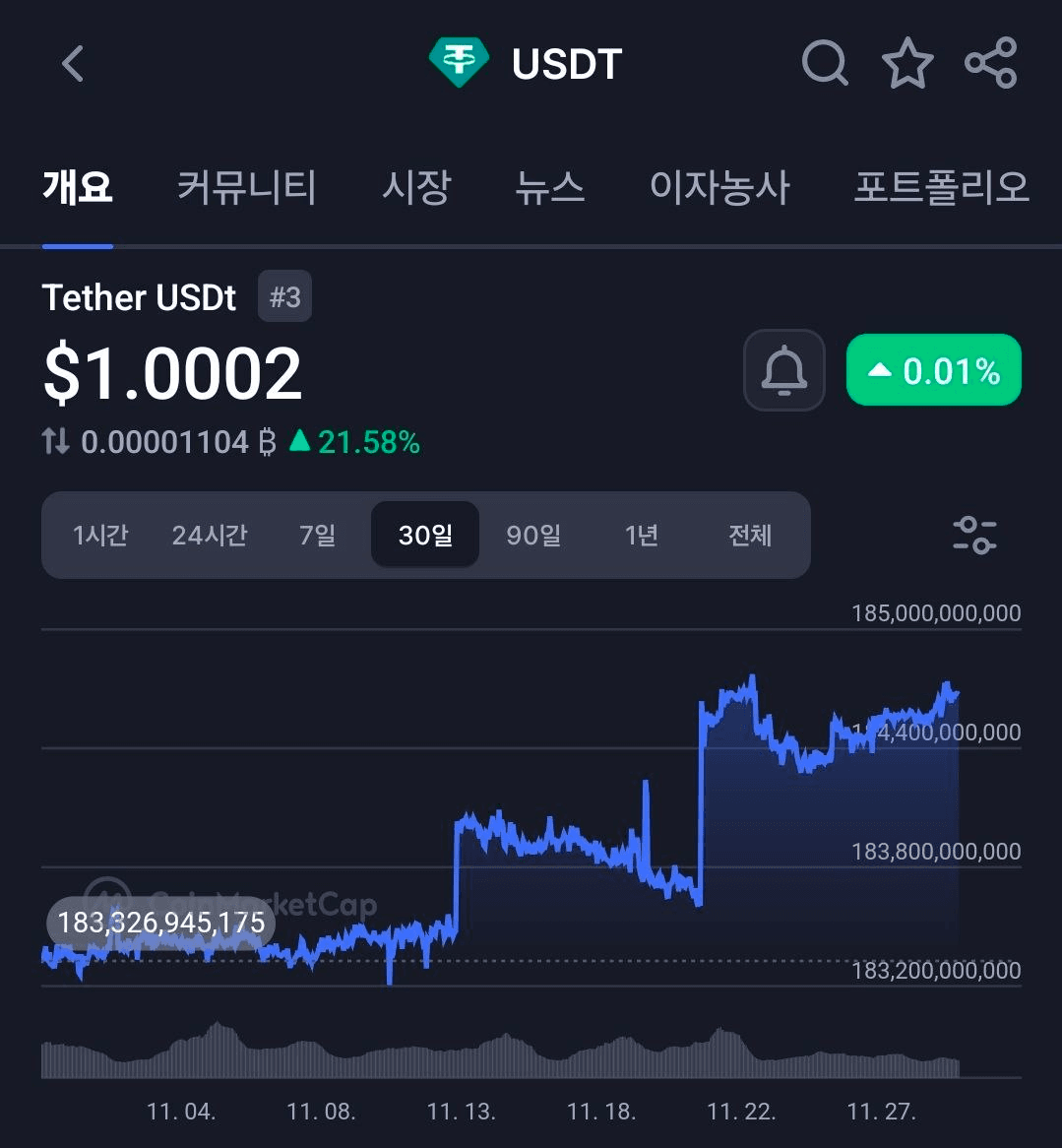The width and height of the screenshot is (1062, 1148).
Task: Share this USDT page
Action: 990,64
